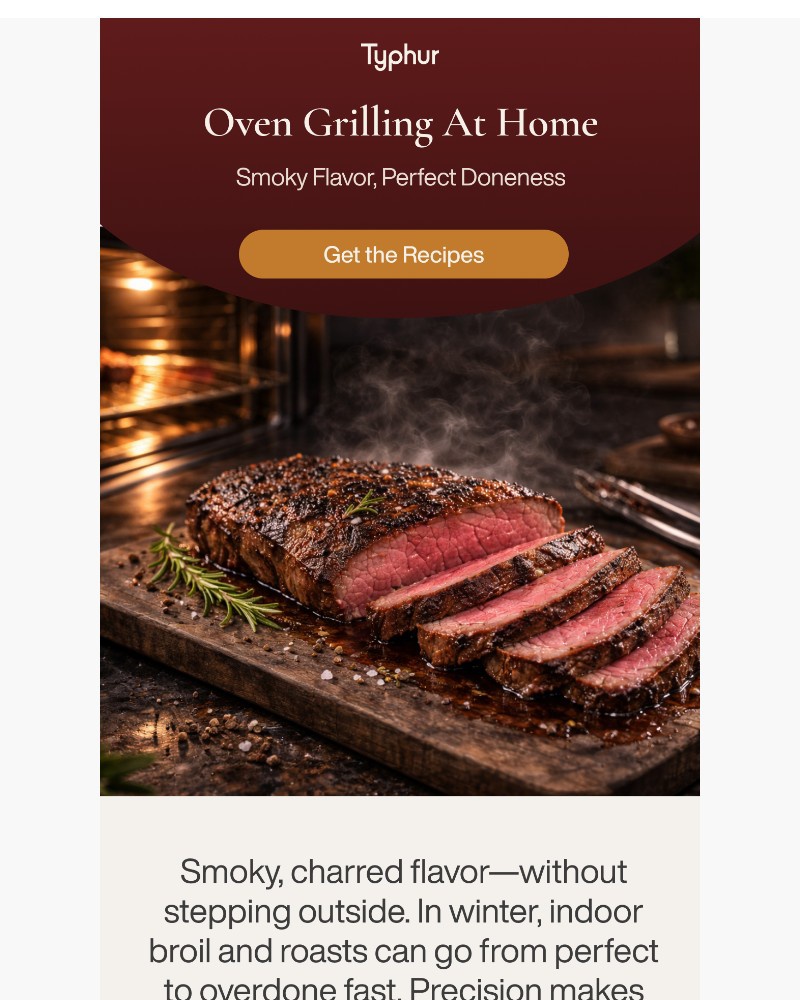Open the Oven Grilling At Home headline link
Screen dimensions: 800x1000
click(x=401, y=122)
